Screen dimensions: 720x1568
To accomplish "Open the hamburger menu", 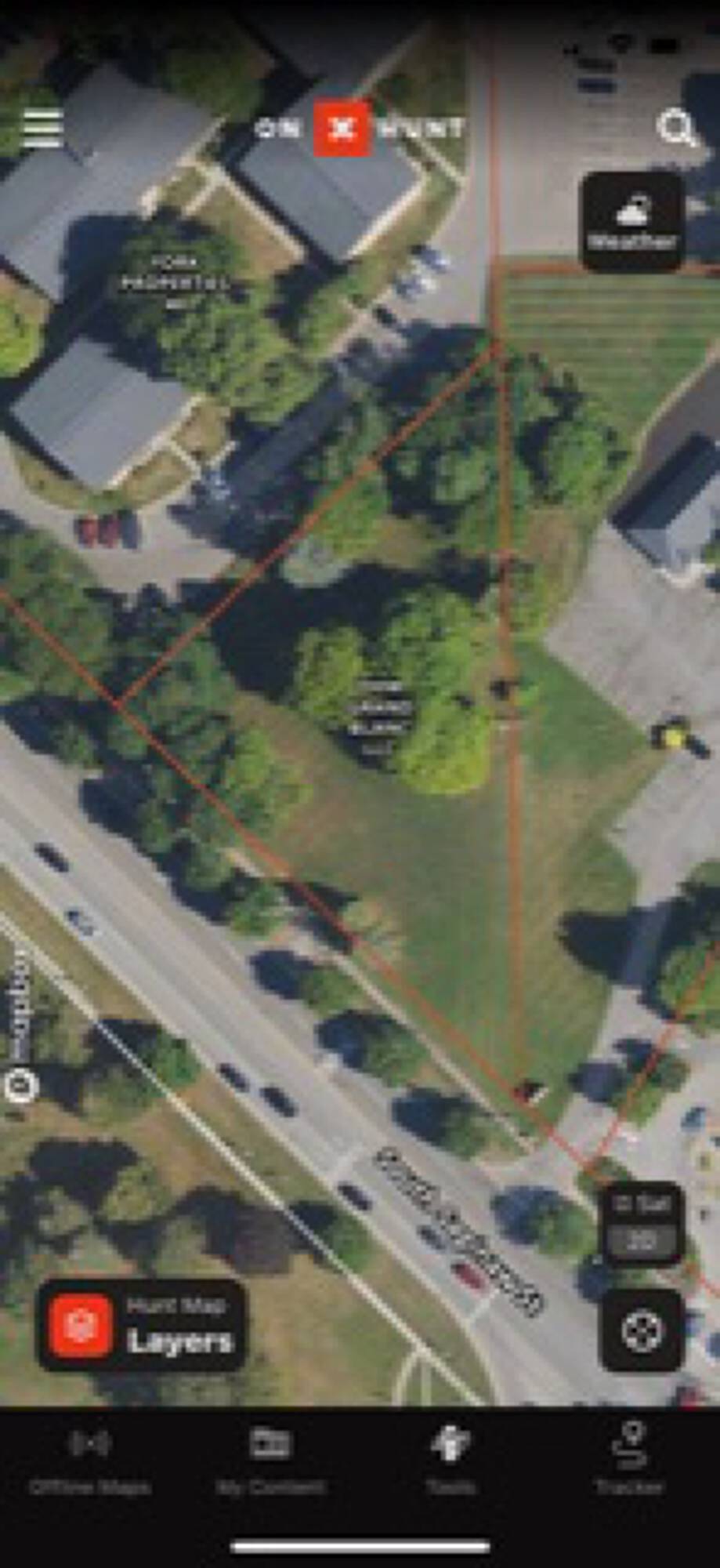I will [42, 128].
